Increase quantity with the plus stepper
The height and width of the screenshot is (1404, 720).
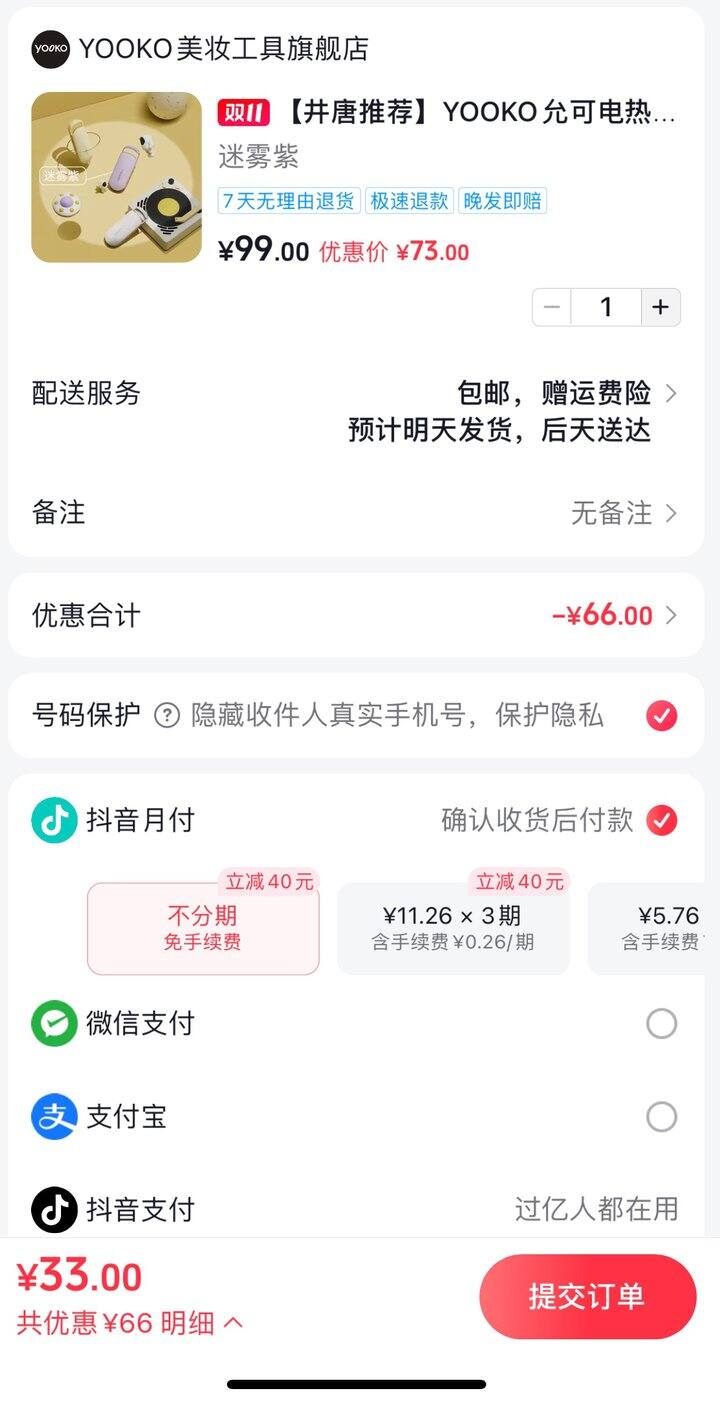click(x=660, y=307)
